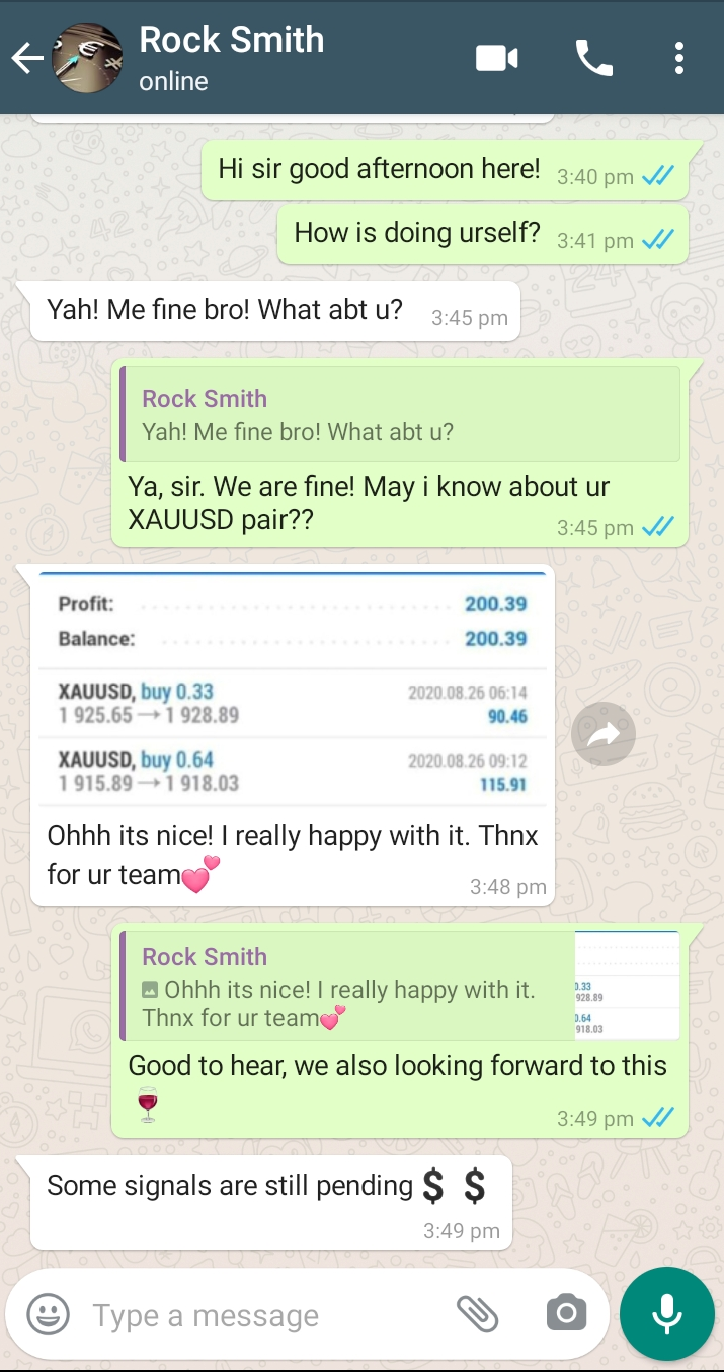Forward the XAUUSD screenshot message

coord(603,735)
